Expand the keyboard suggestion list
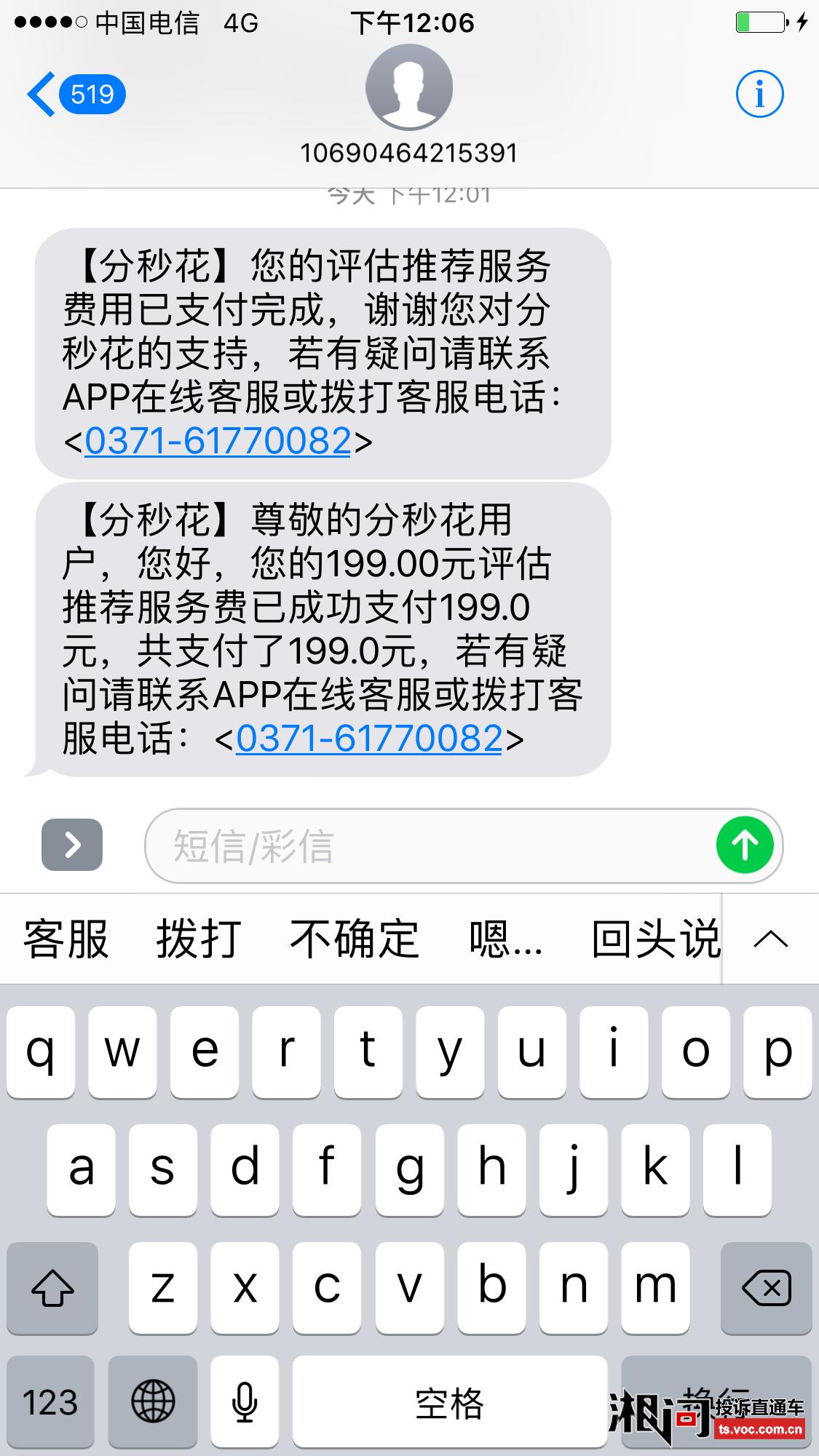The height and width of the screenshot is (1456, 819). 771,939
